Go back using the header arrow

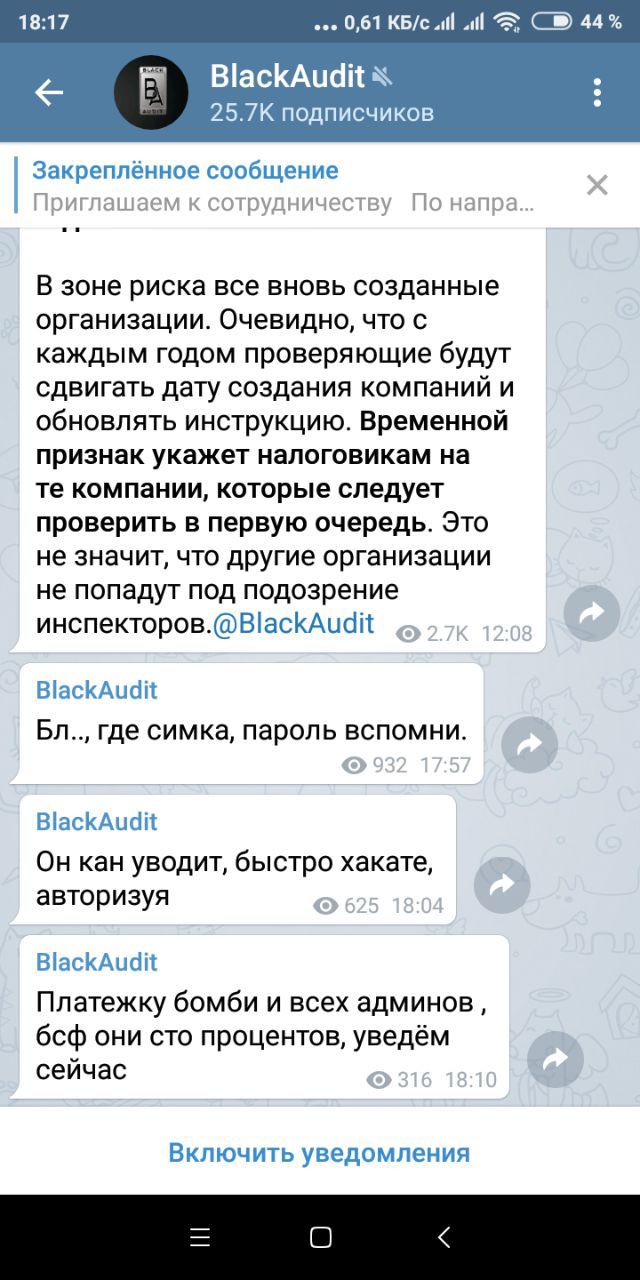pyautogui.click(x=49, y=93)
